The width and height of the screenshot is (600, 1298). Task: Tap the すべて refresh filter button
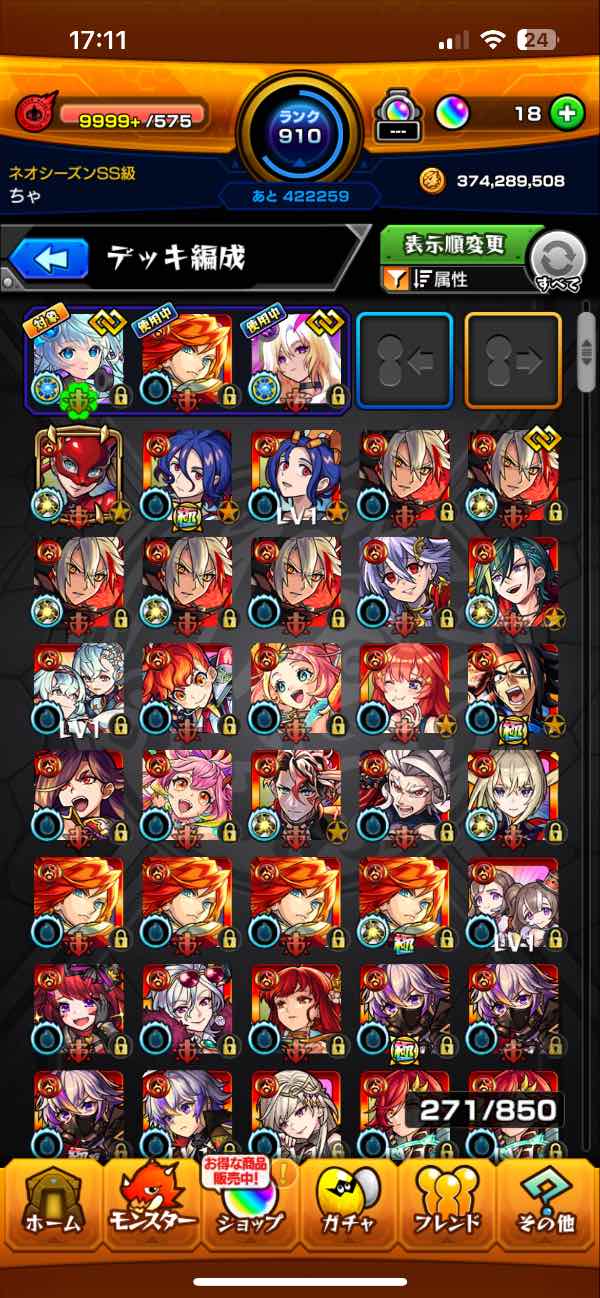click(558, 261)
